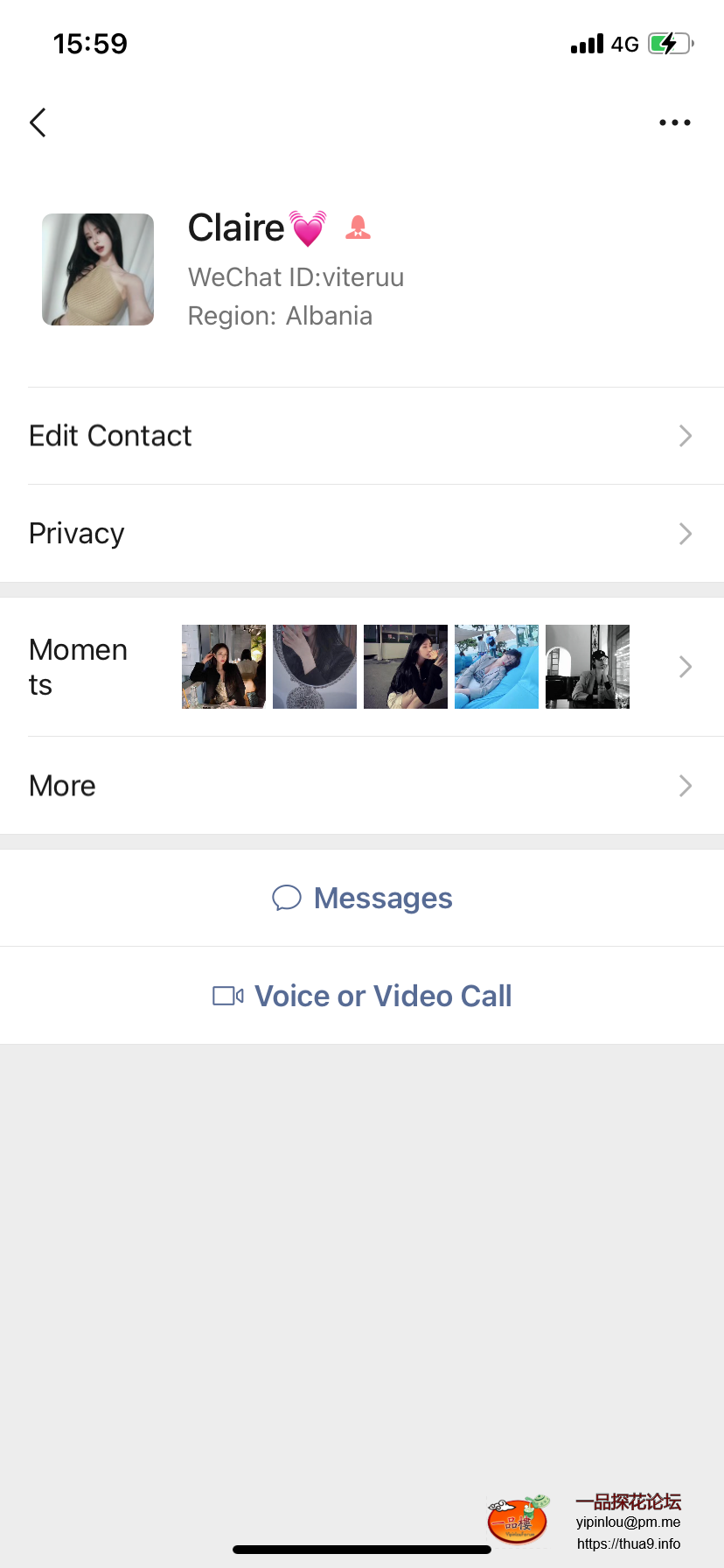Open the More row
Image resolution: width=724 pixels, height=1568 pixels.
[362, 786]
